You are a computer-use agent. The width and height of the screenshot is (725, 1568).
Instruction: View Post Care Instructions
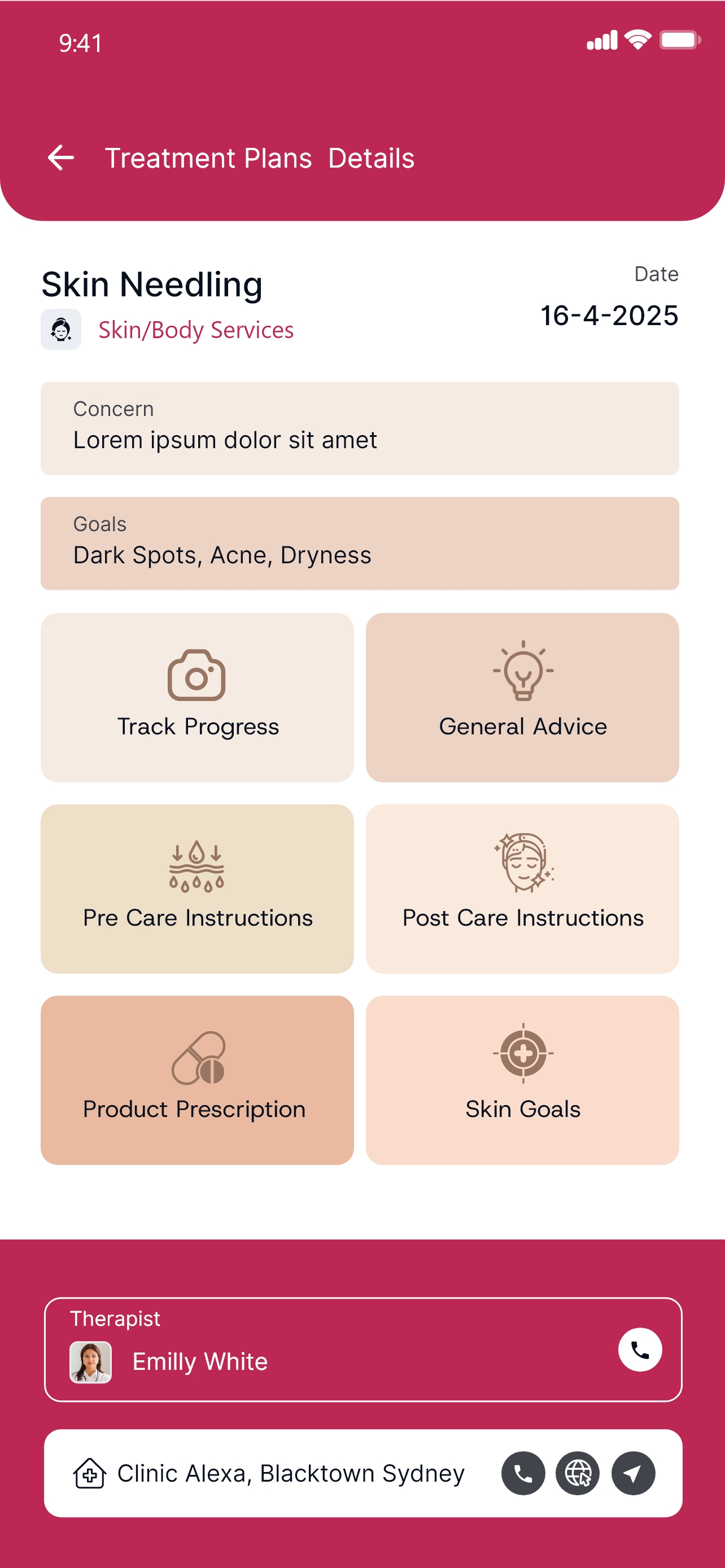tap(522, 888)
